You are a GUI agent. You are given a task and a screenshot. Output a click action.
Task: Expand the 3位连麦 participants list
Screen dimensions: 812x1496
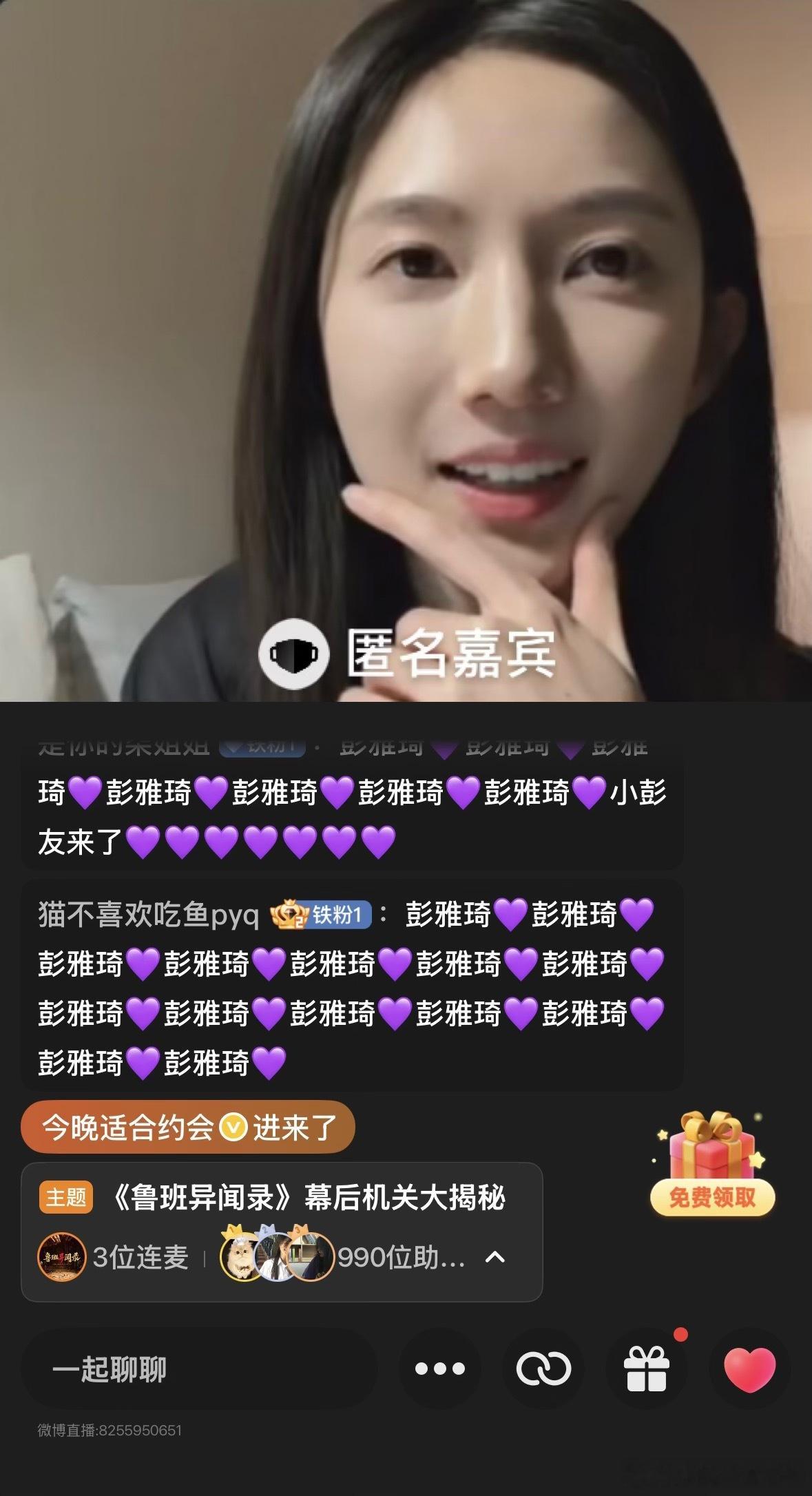[x=141, y=1256]
